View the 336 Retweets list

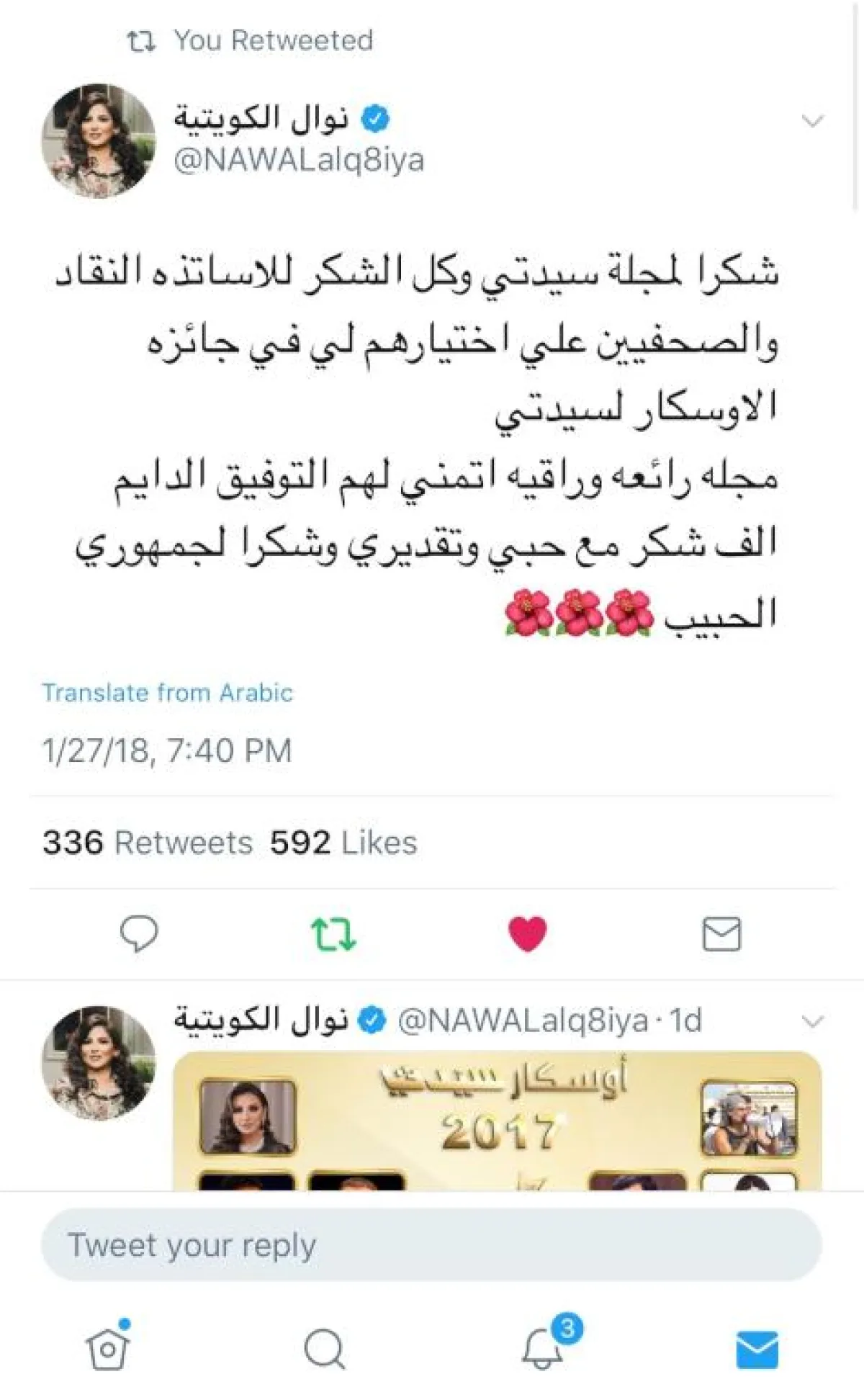pos(148,842)
